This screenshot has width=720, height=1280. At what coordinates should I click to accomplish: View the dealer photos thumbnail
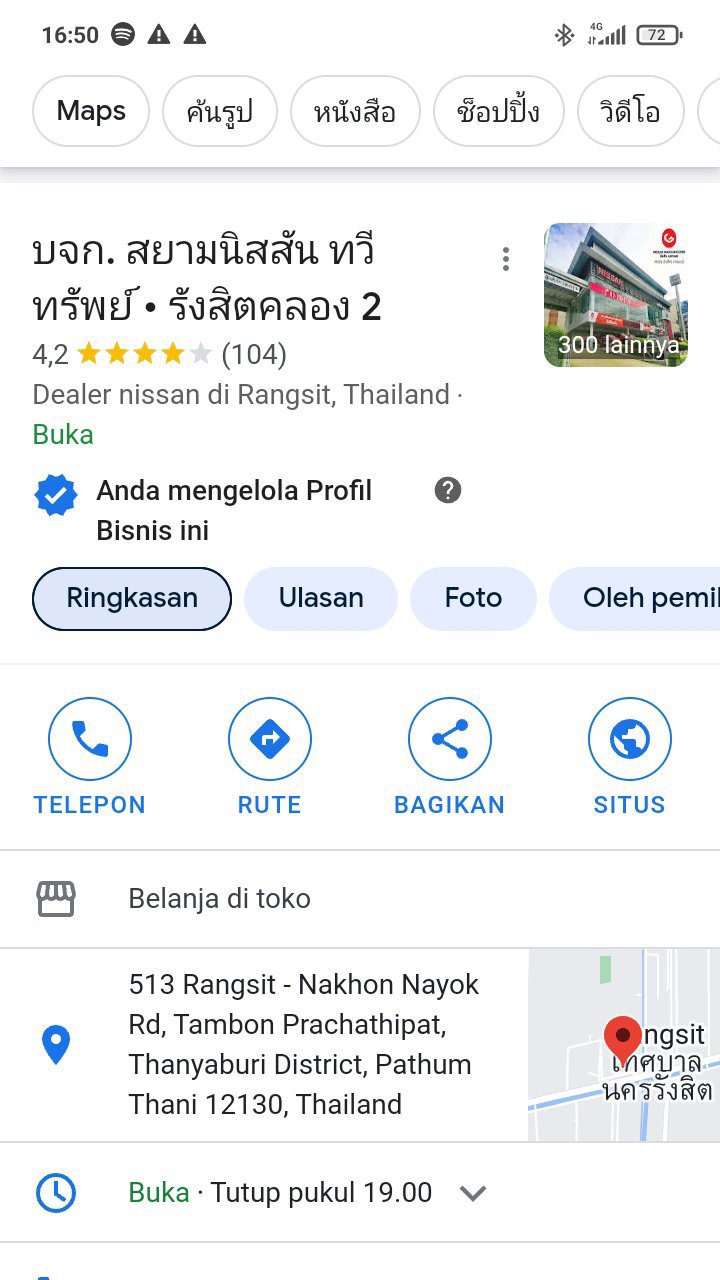pos(616,295)
